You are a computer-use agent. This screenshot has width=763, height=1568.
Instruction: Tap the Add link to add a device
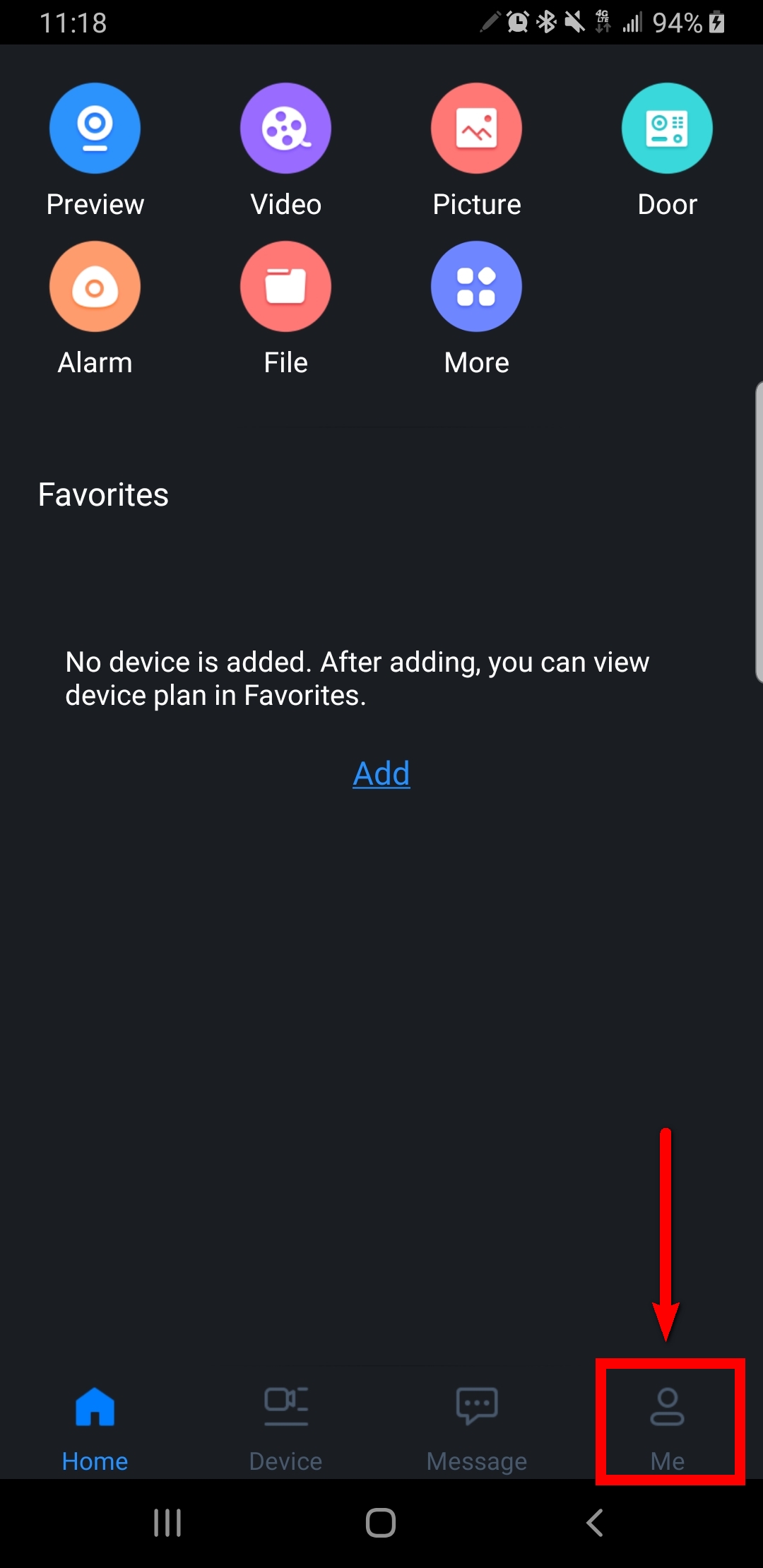[x=381, y=773]
